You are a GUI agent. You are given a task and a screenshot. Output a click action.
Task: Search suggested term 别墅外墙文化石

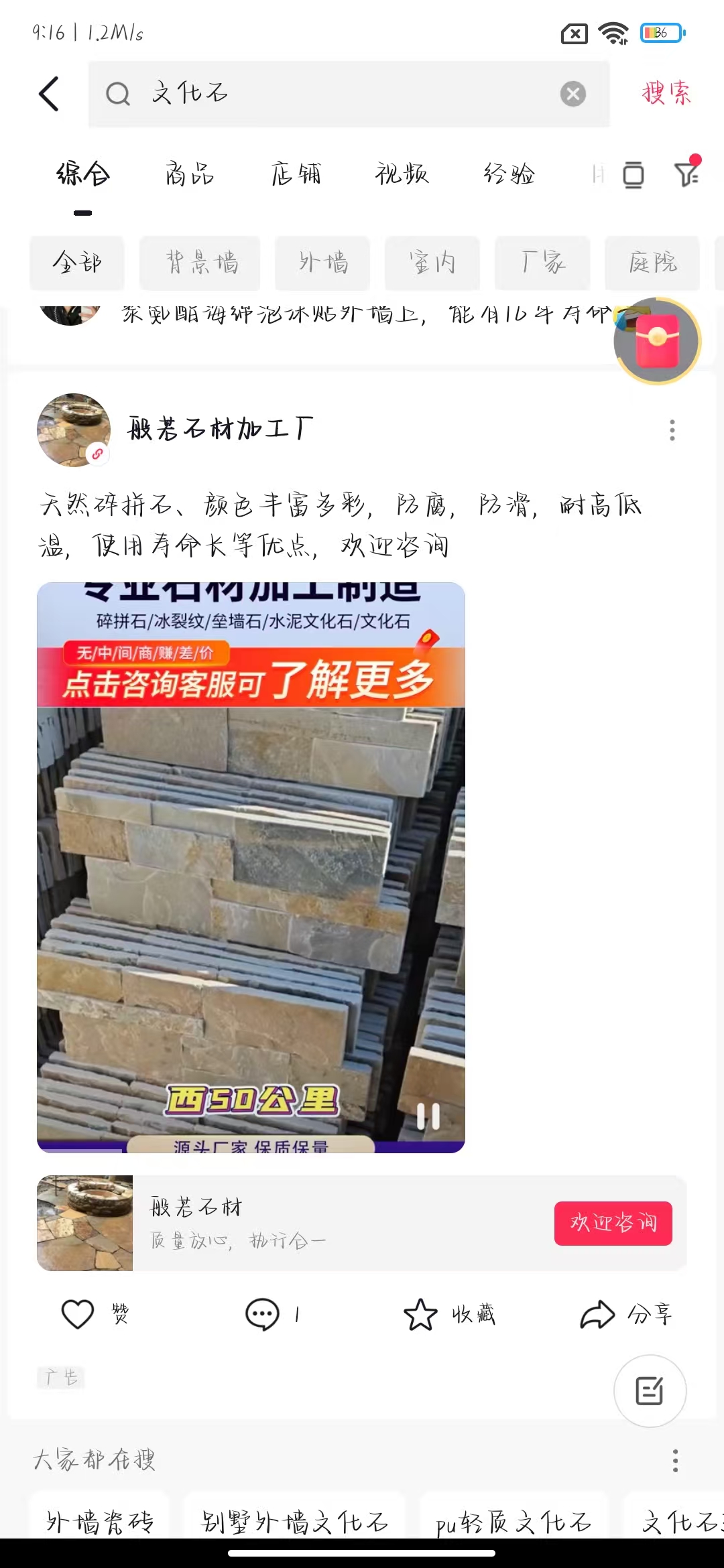tap(294, 1521)
